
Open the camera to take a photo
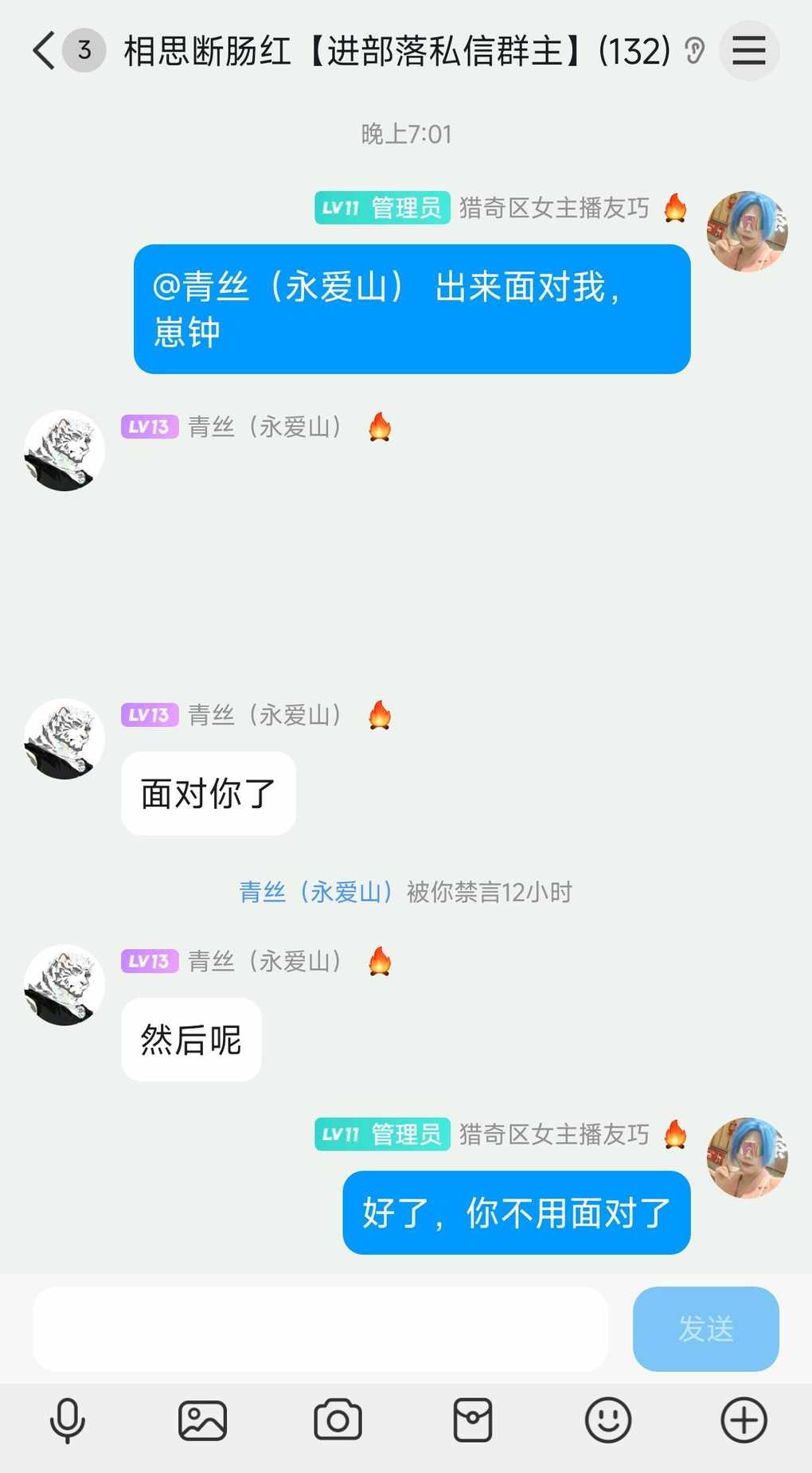pyautogui.click(x=338, y=1420)
